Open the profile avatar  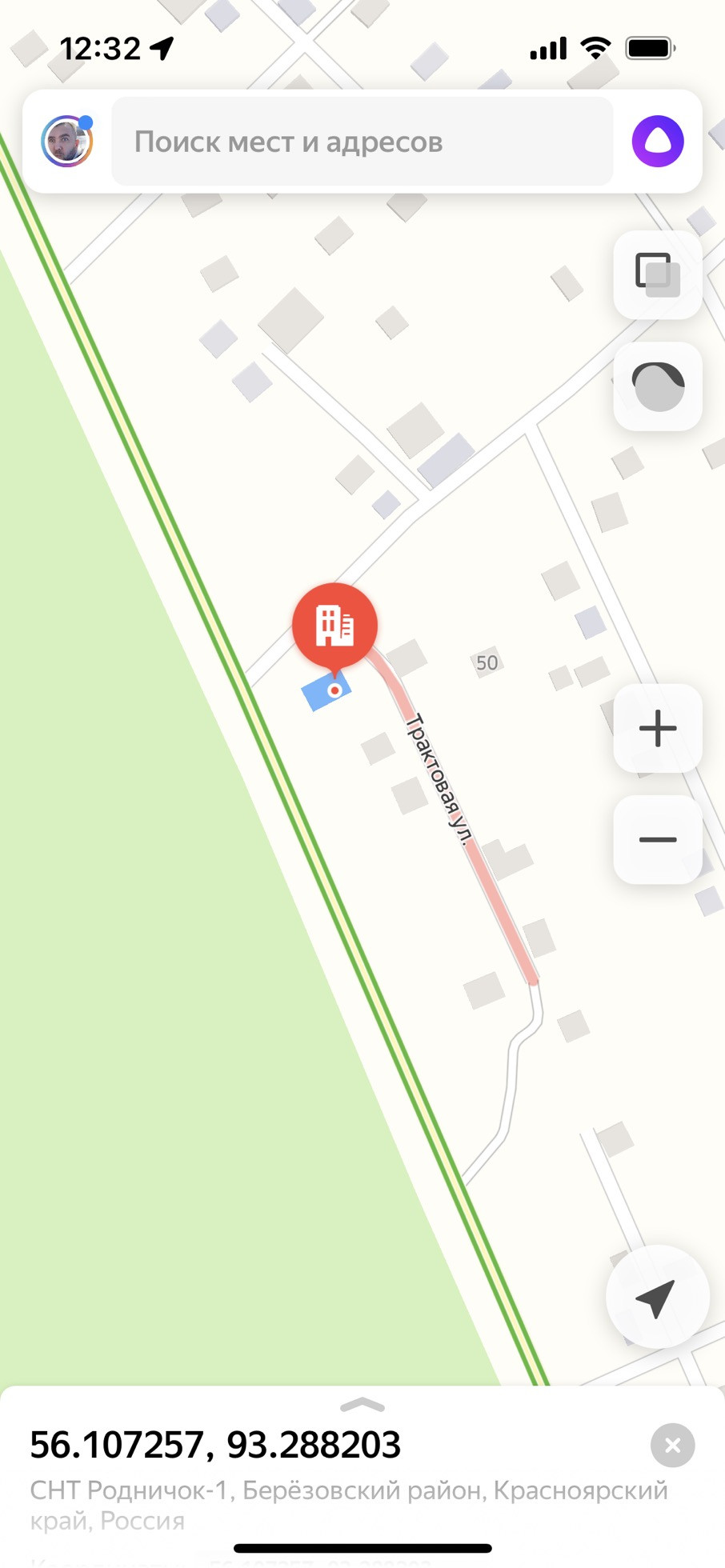pyautogui.click(x=67, y=142)
